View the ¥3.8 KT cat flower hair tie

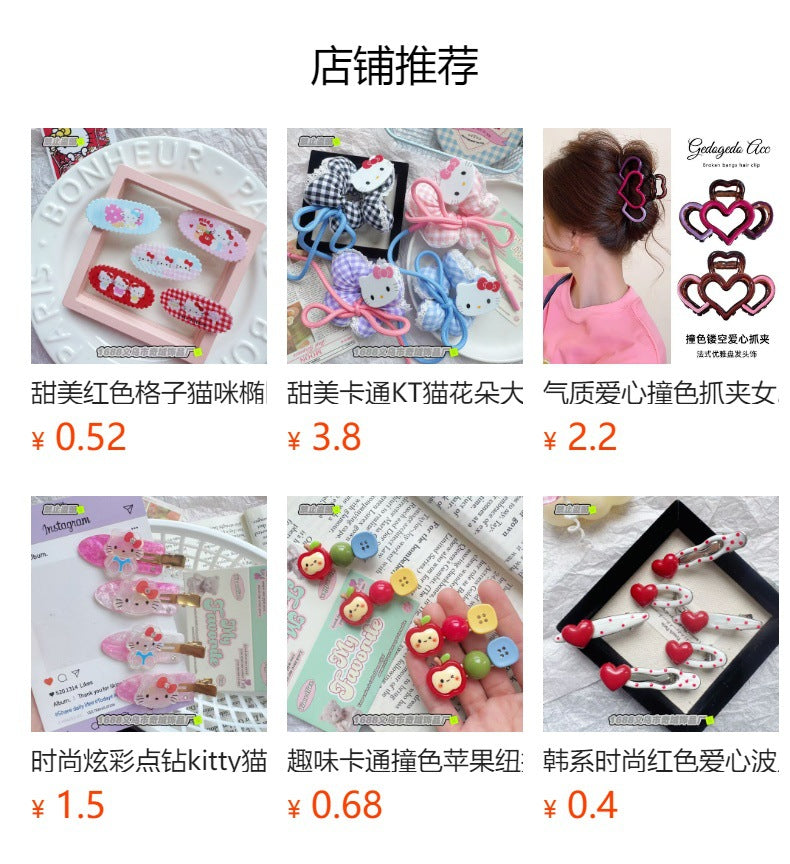404,246
